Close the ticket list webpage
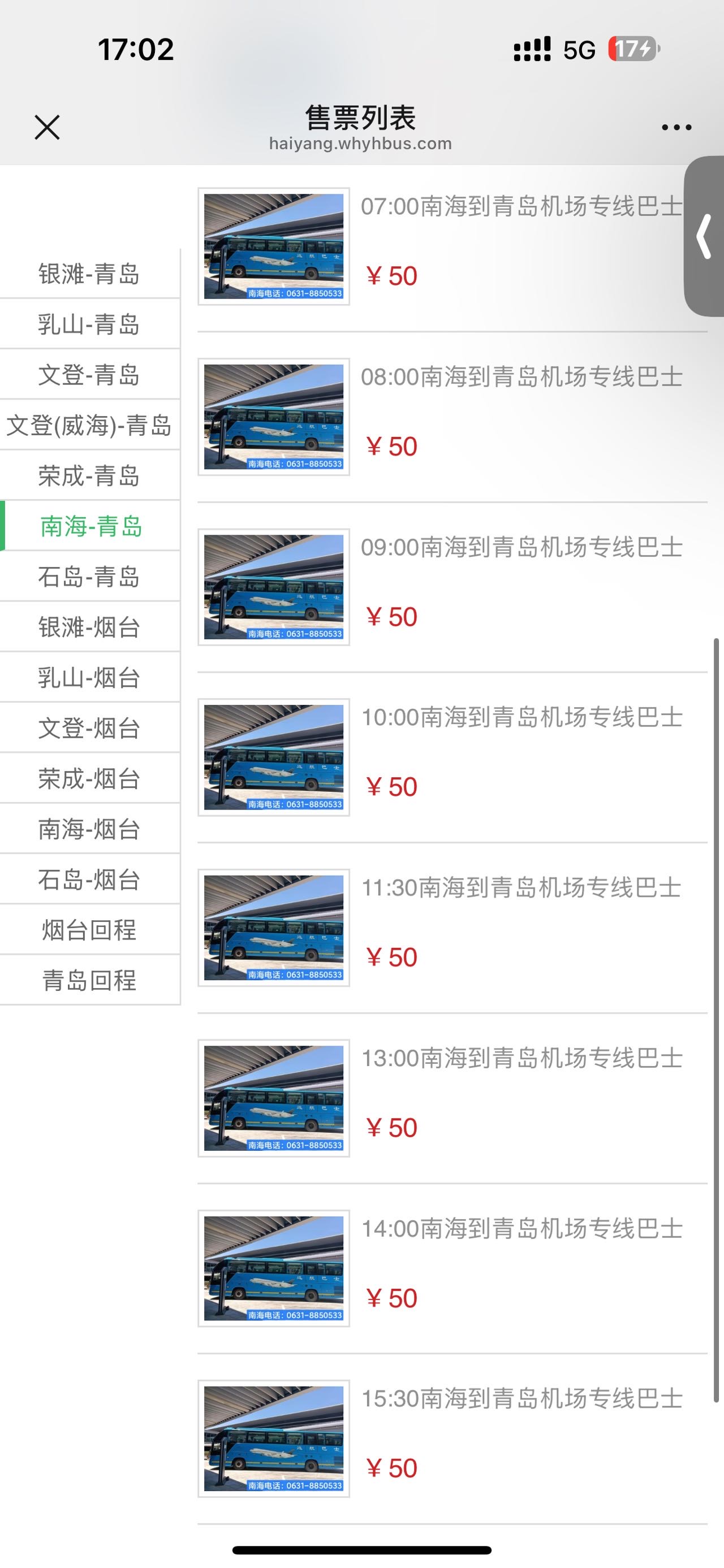The image size is (724, 1568). [x=47, y=127]
